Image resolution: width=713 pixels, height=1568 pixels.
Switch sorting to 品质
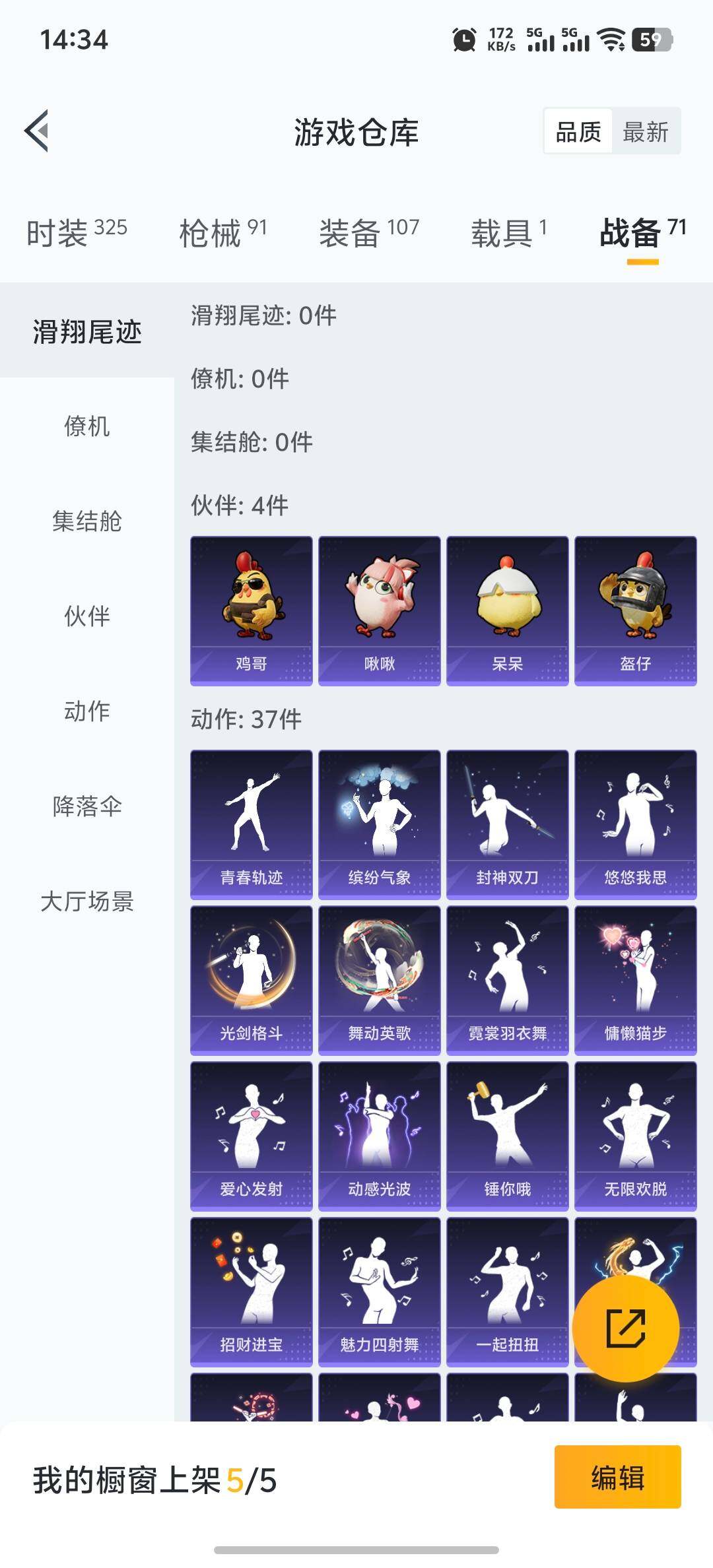pyautogui.click(x=577, y=131)
